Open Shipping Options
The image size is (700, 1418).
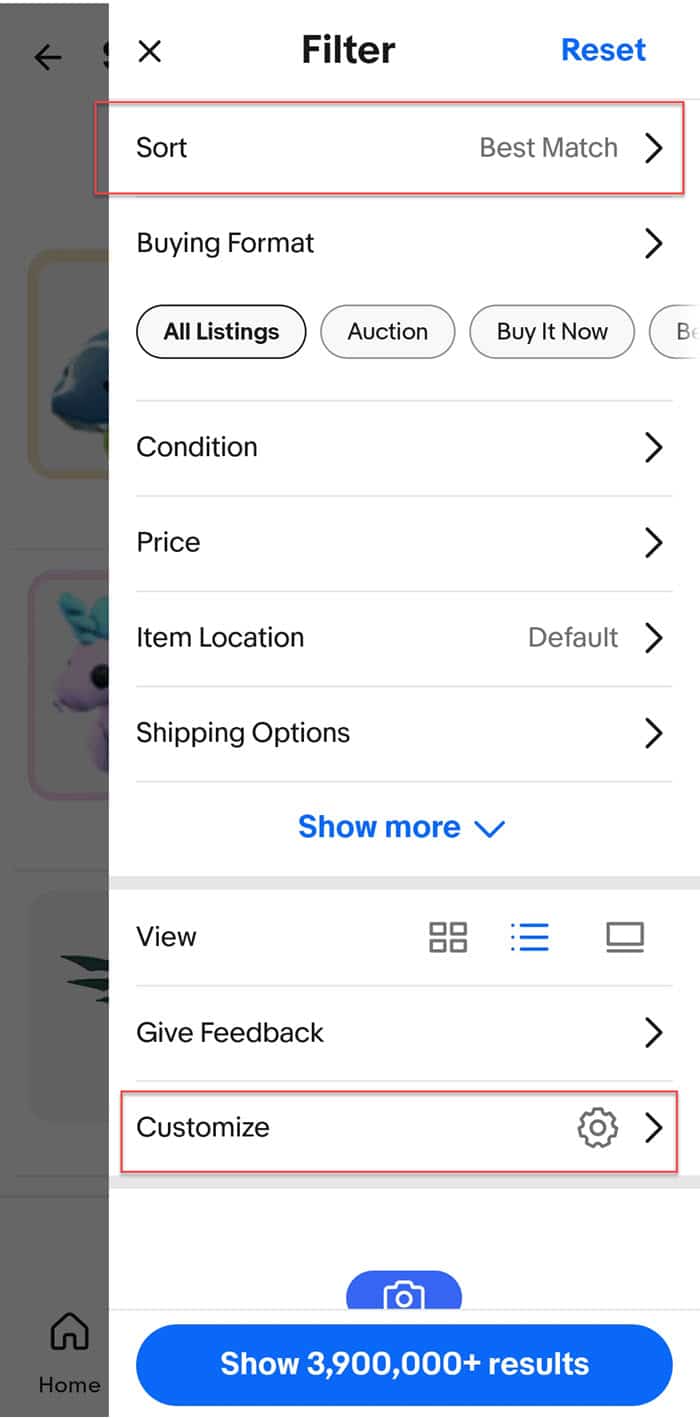click(x=400, y=733)
